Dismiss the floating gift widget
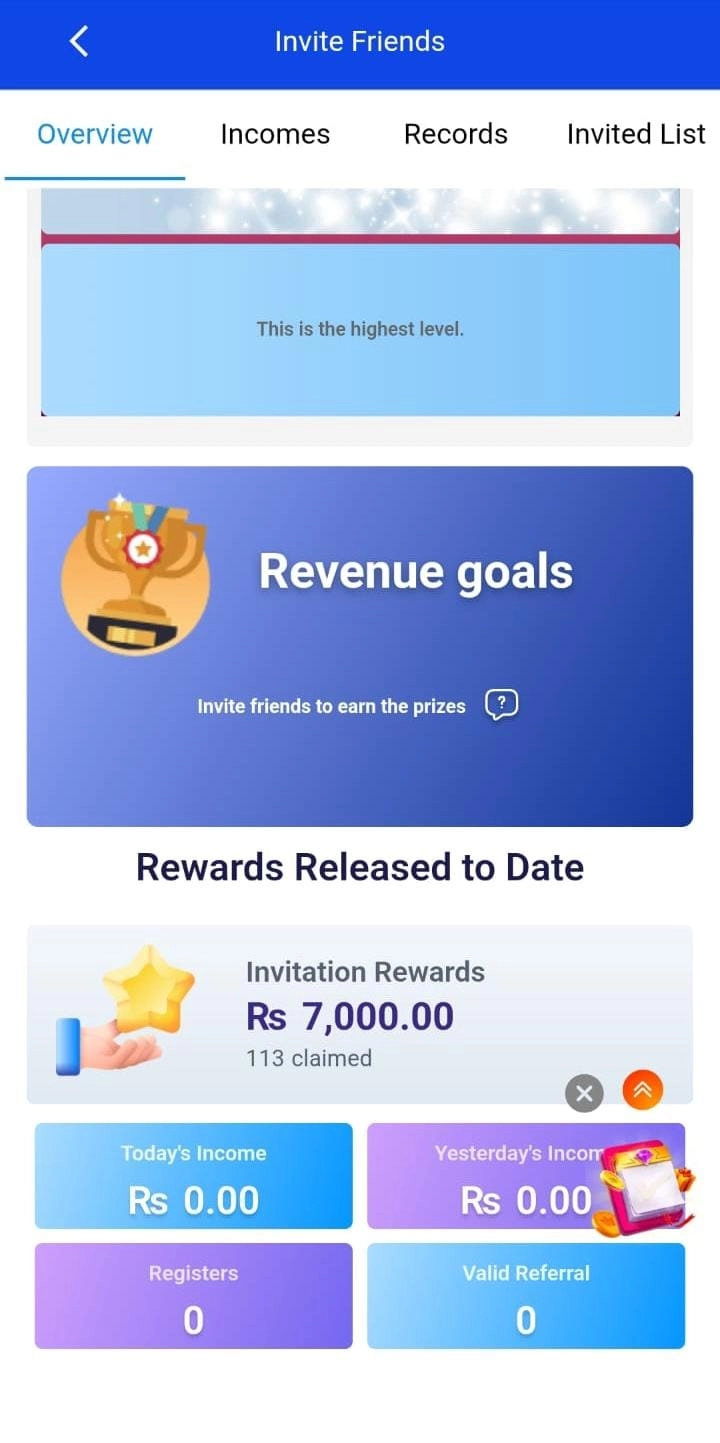 point(585,1093)
